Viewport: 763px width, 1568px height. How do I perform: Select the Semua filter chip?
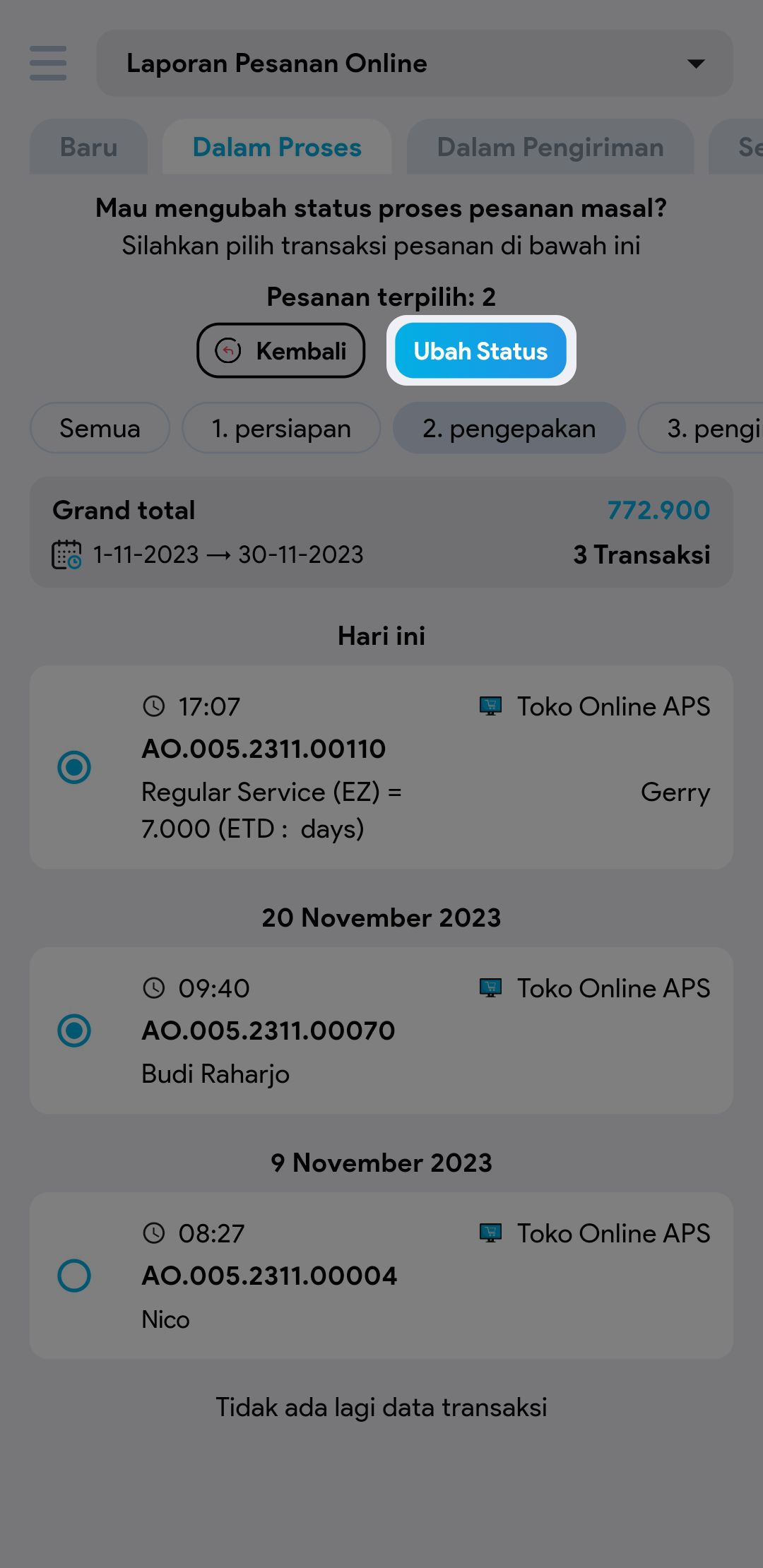(x=100, y=428)
